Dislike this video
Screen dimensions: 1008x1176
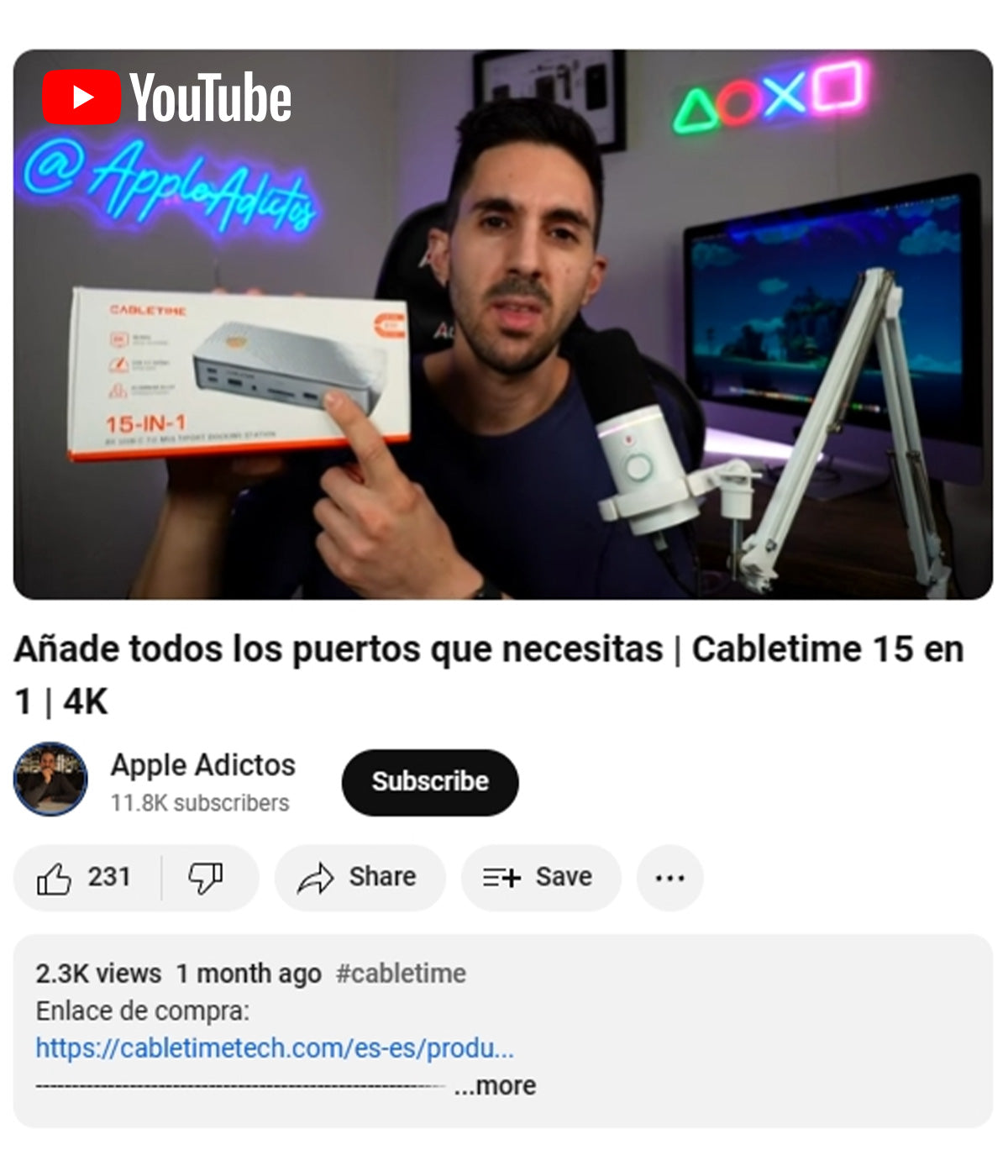(x=206, y=878)
